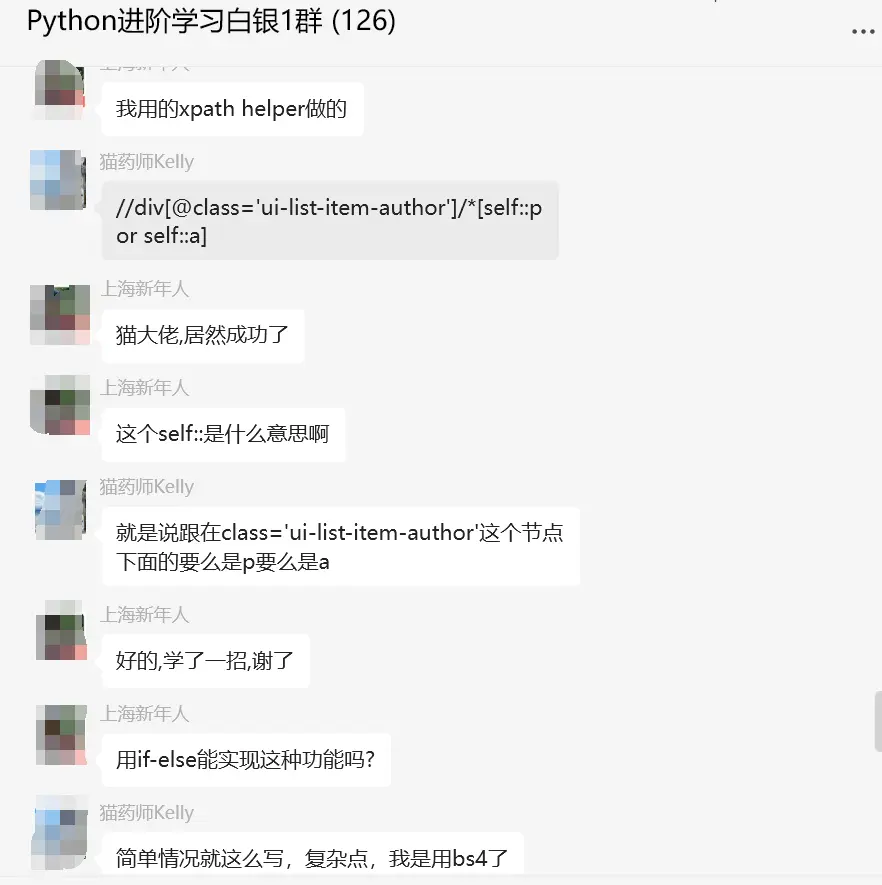This screenshot has height=885, width=882.
Task: Open avatar of 猫药师Kelly beside the xpath code message
Action: 58,180
